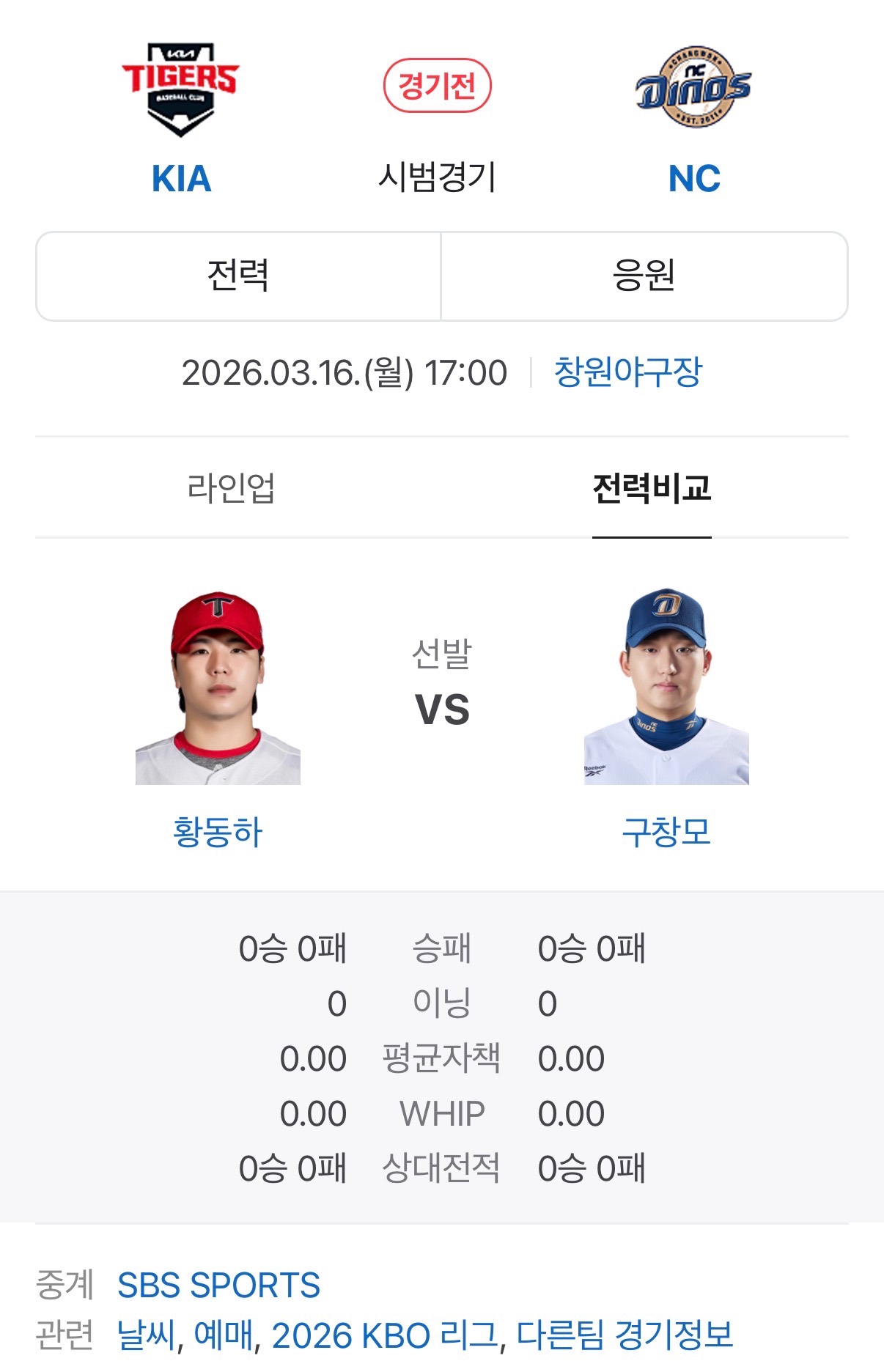Select the 전력비교 tab
The height and width of the screenshot is (1372, 884).
click(x=651, y=488)
